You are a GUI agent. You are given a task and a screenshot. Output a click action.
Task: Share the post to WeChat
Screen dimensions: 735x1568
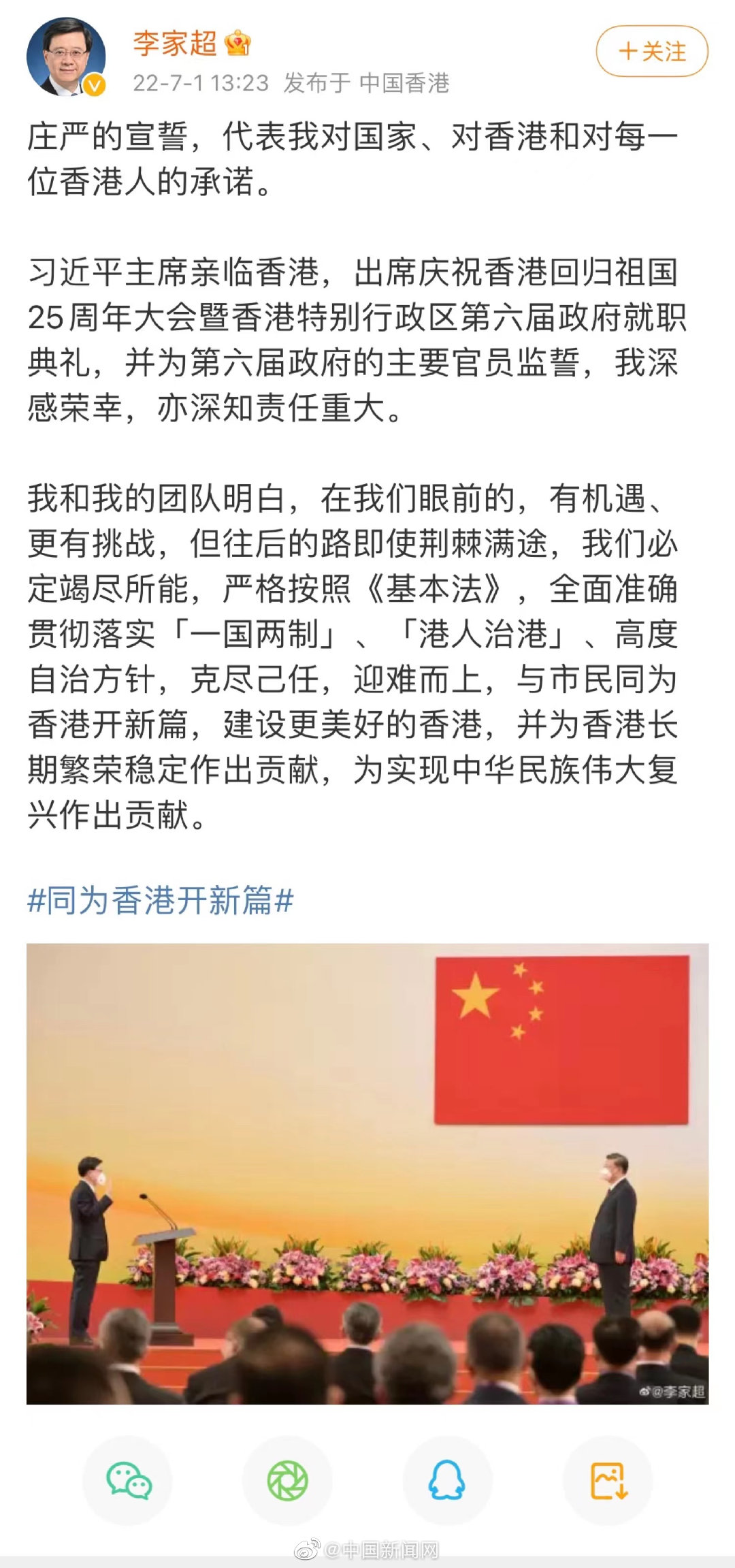[x=128, y=1481]
